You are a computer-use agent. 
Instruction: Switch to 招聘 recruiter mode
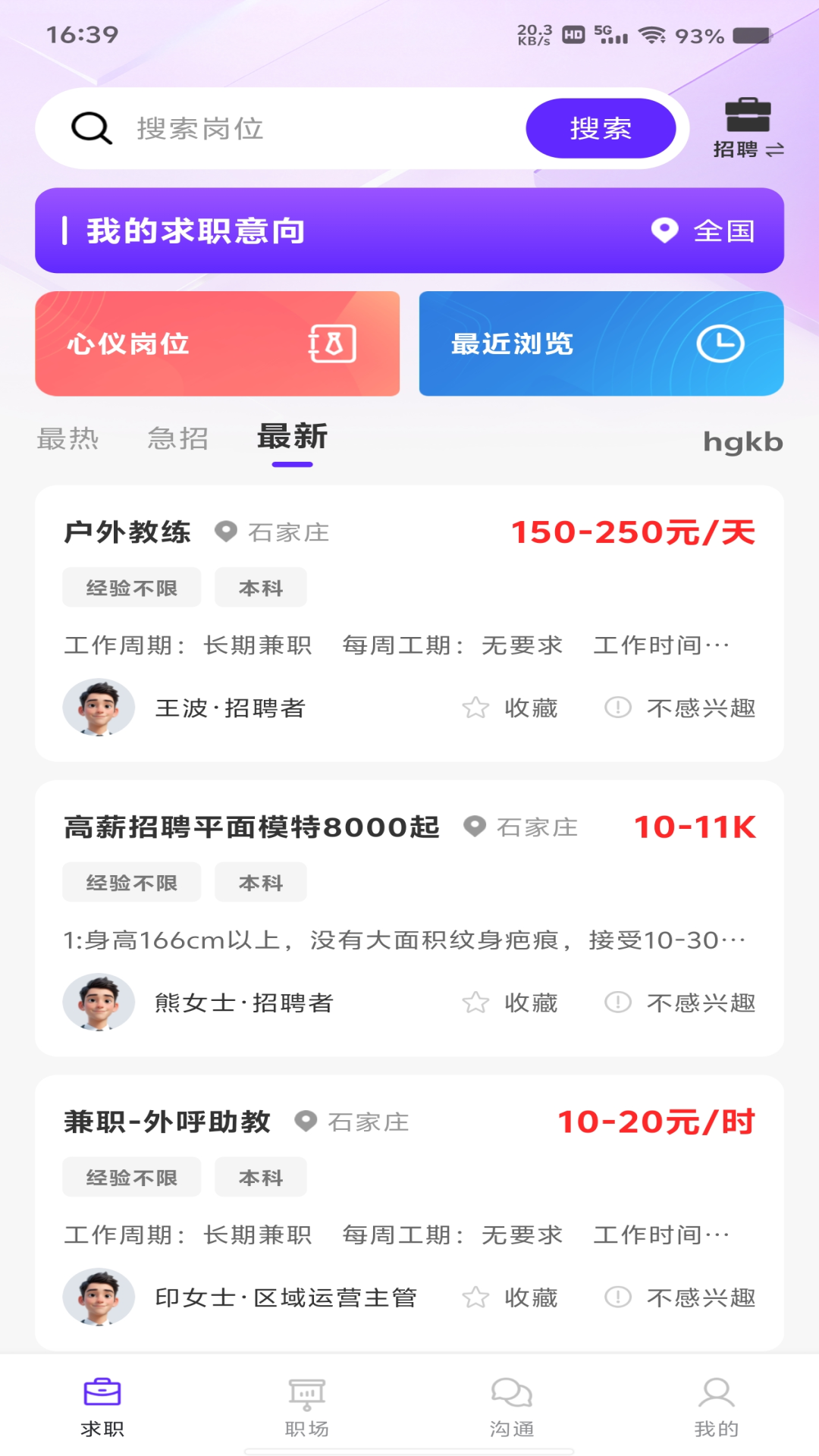(x=748, y=128)
